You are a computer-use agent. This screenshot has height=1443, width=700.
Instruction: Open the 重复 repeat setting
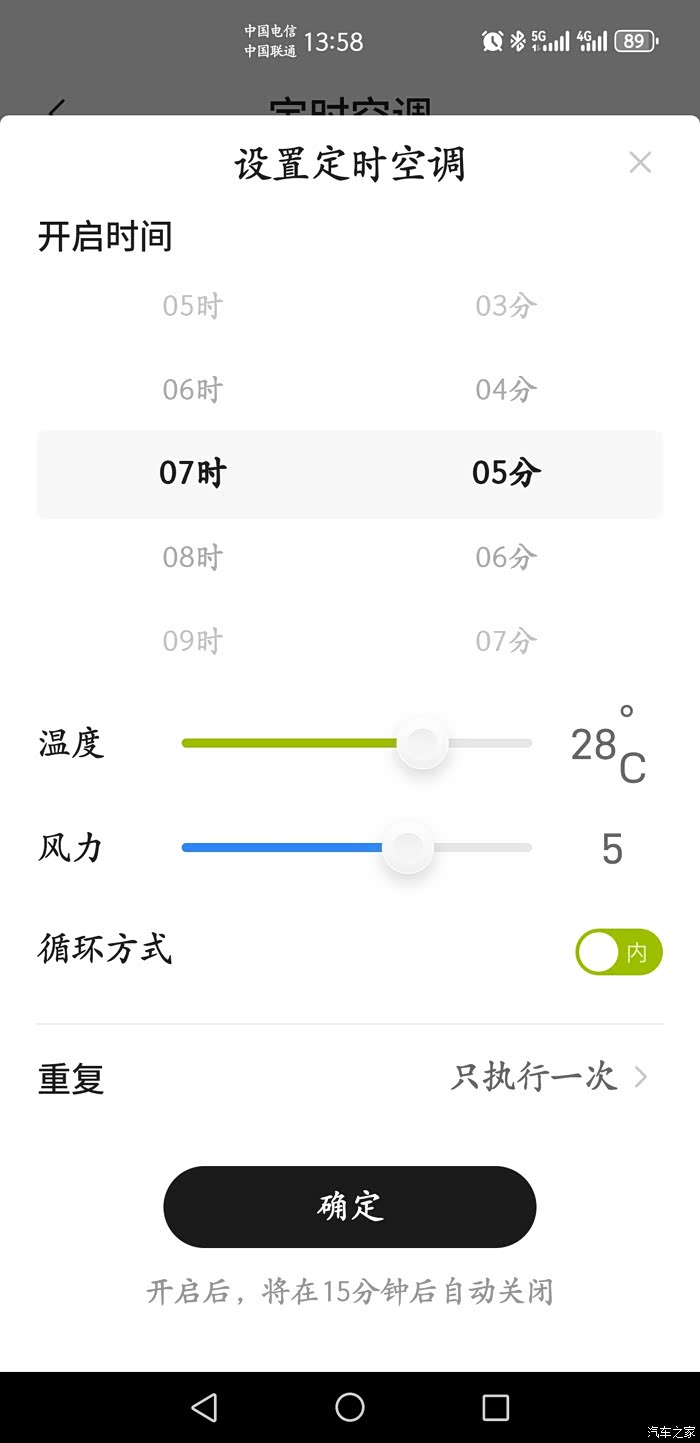(x=548, y=1077)
